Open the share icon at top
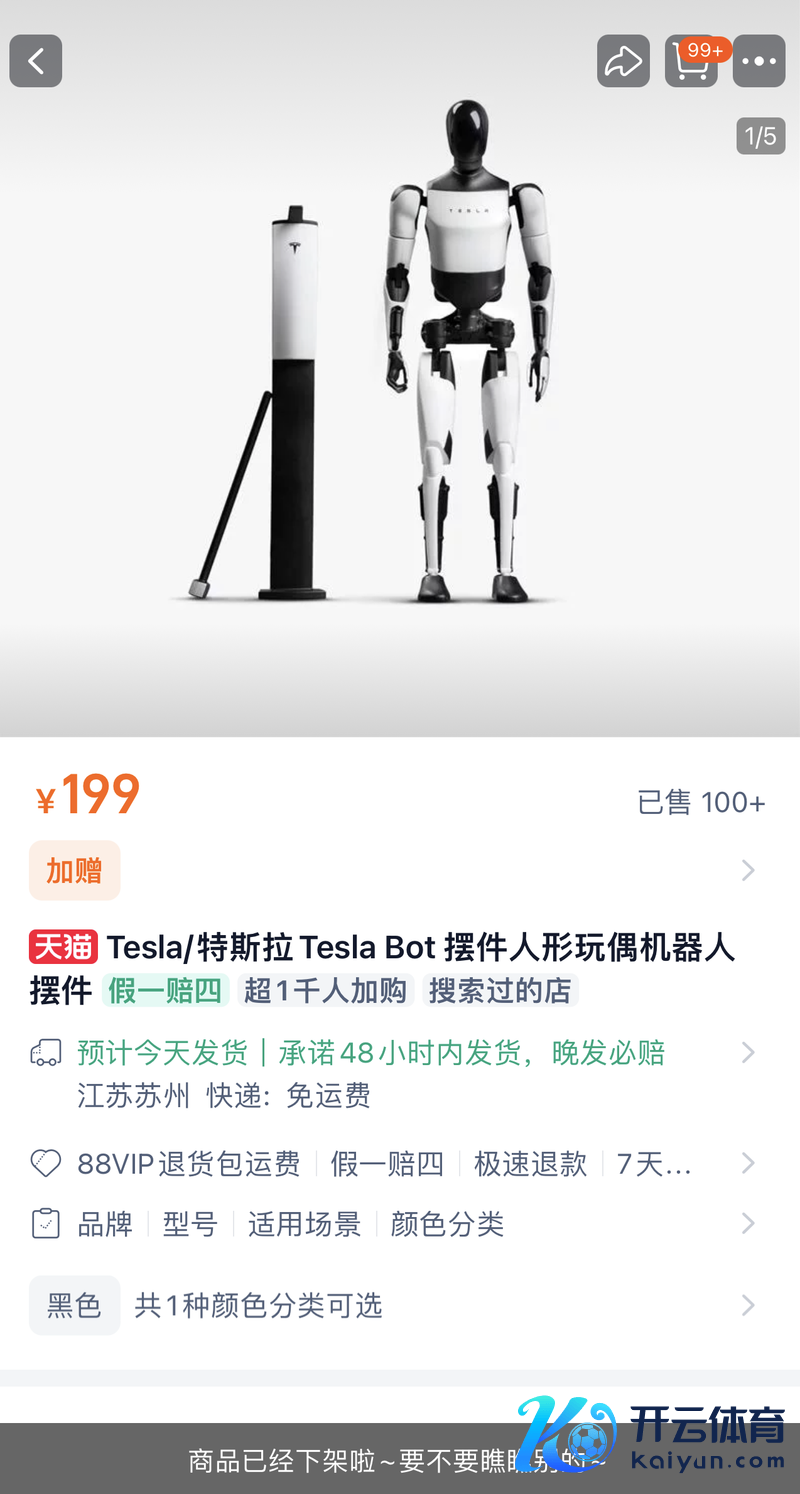The height and width of the screenshot is (1494, 800). click(623, 60)
